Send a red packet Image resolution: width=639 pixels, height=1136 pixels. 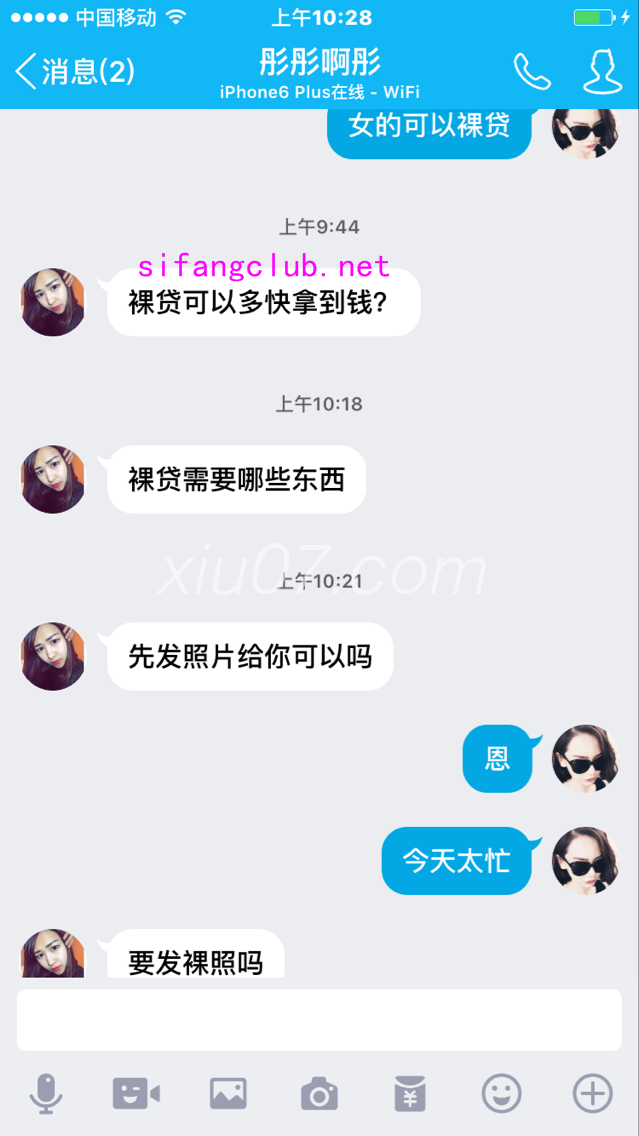tap(410, 1094)
